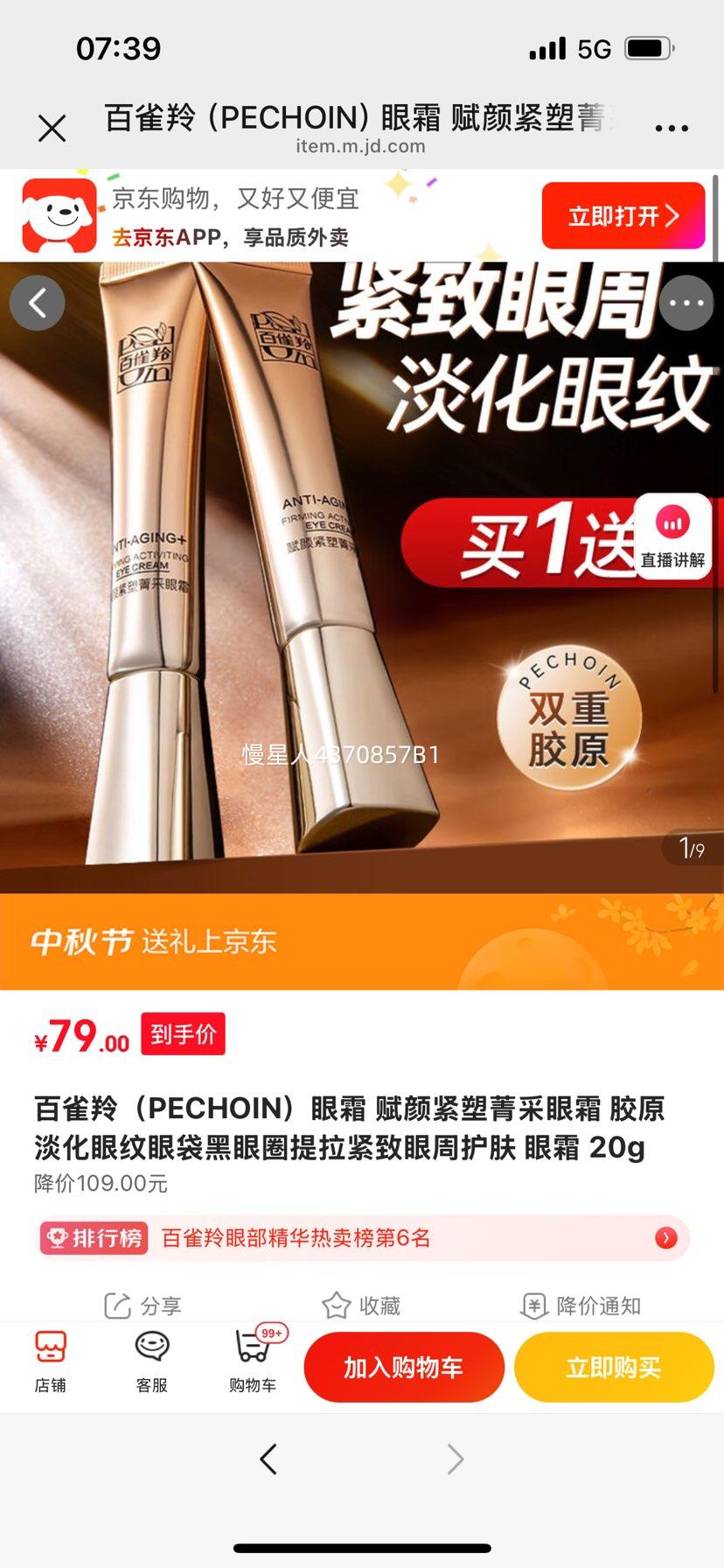Contact 客服 customer service
Viewport: 724px width, 1568px height.
click(x=151, y=1361)
